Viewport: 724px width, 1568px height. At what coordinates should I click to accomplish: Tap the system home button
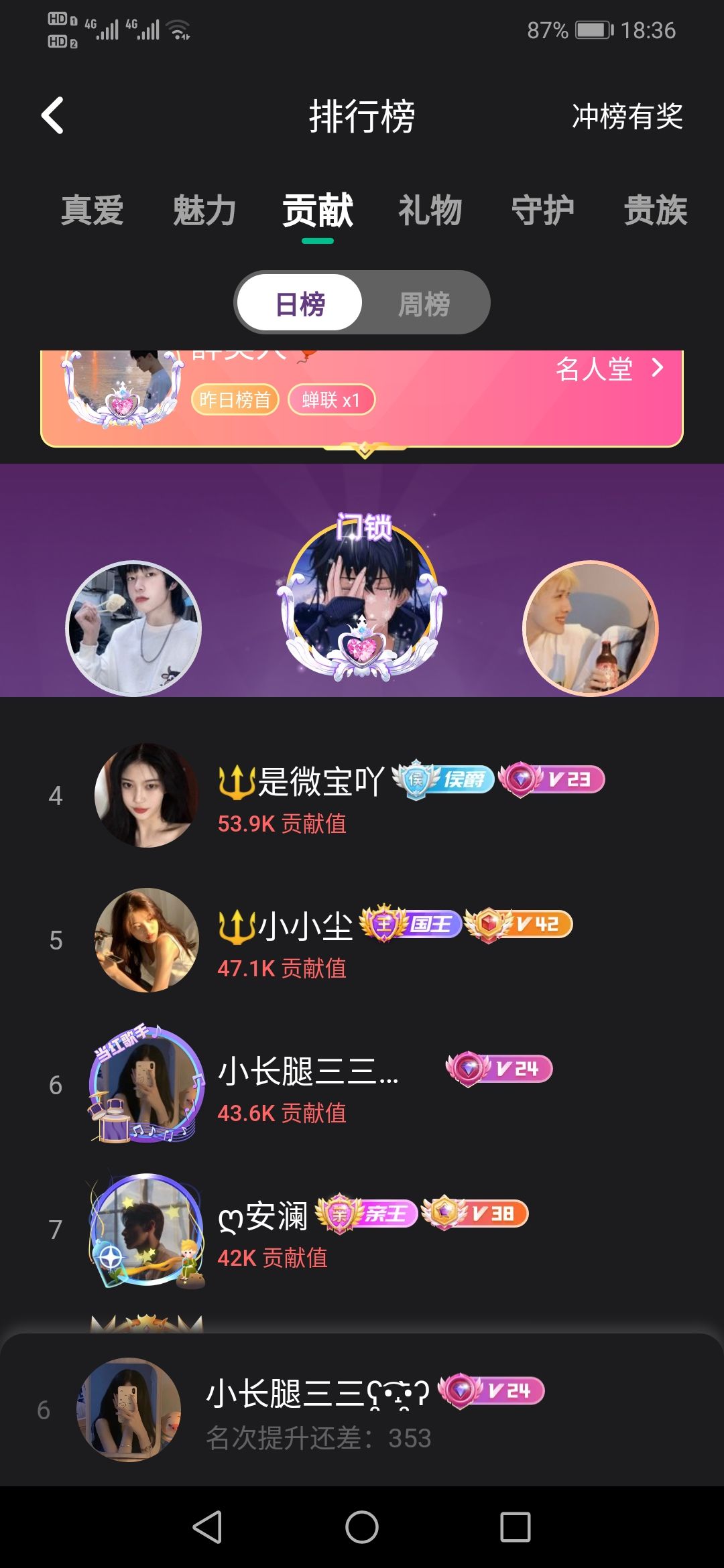click(362, 1527)
